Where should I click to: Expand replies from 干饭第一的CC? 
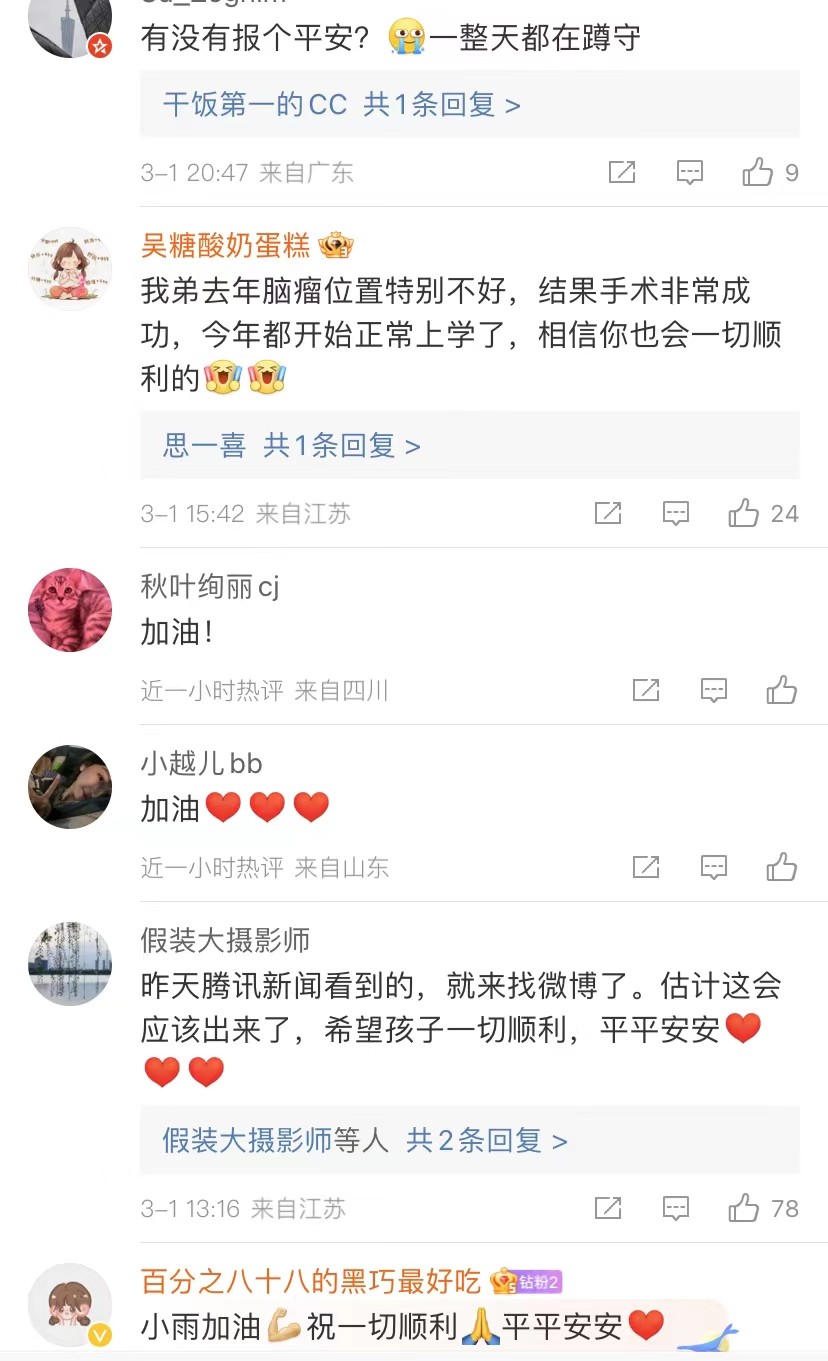click(x=341, y=105)
